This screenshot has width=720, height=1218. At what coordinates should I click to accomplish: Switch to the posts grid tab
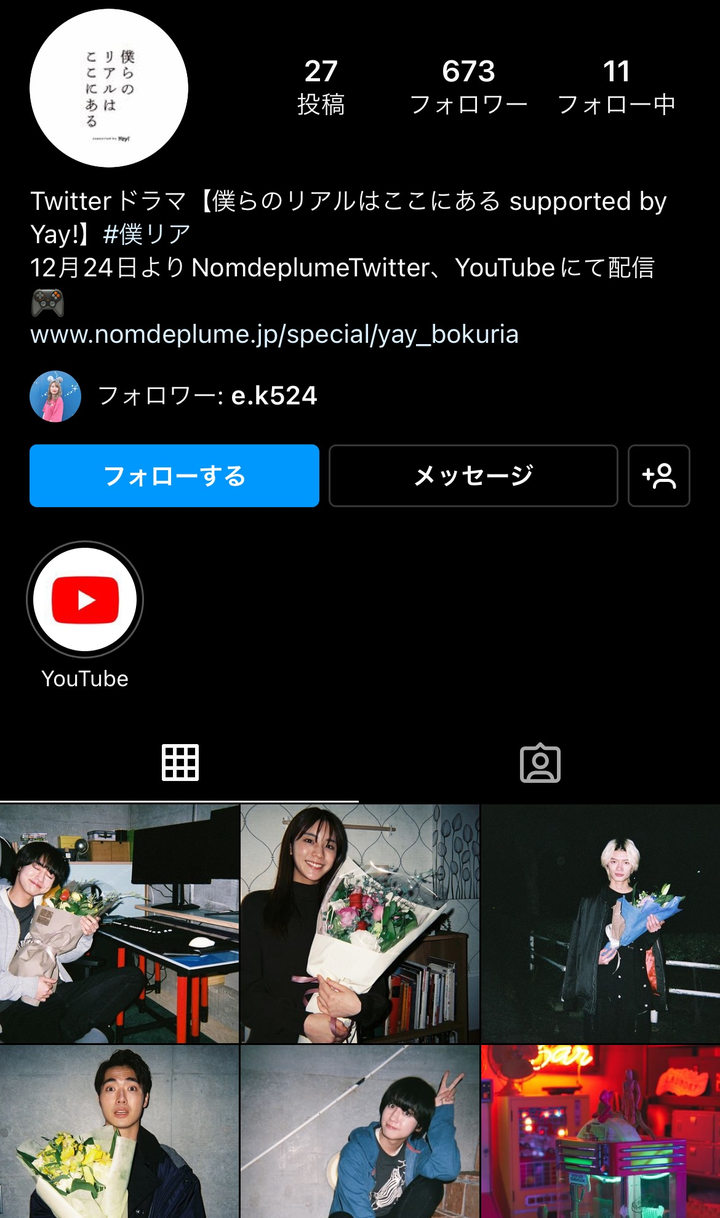(180, 763)
